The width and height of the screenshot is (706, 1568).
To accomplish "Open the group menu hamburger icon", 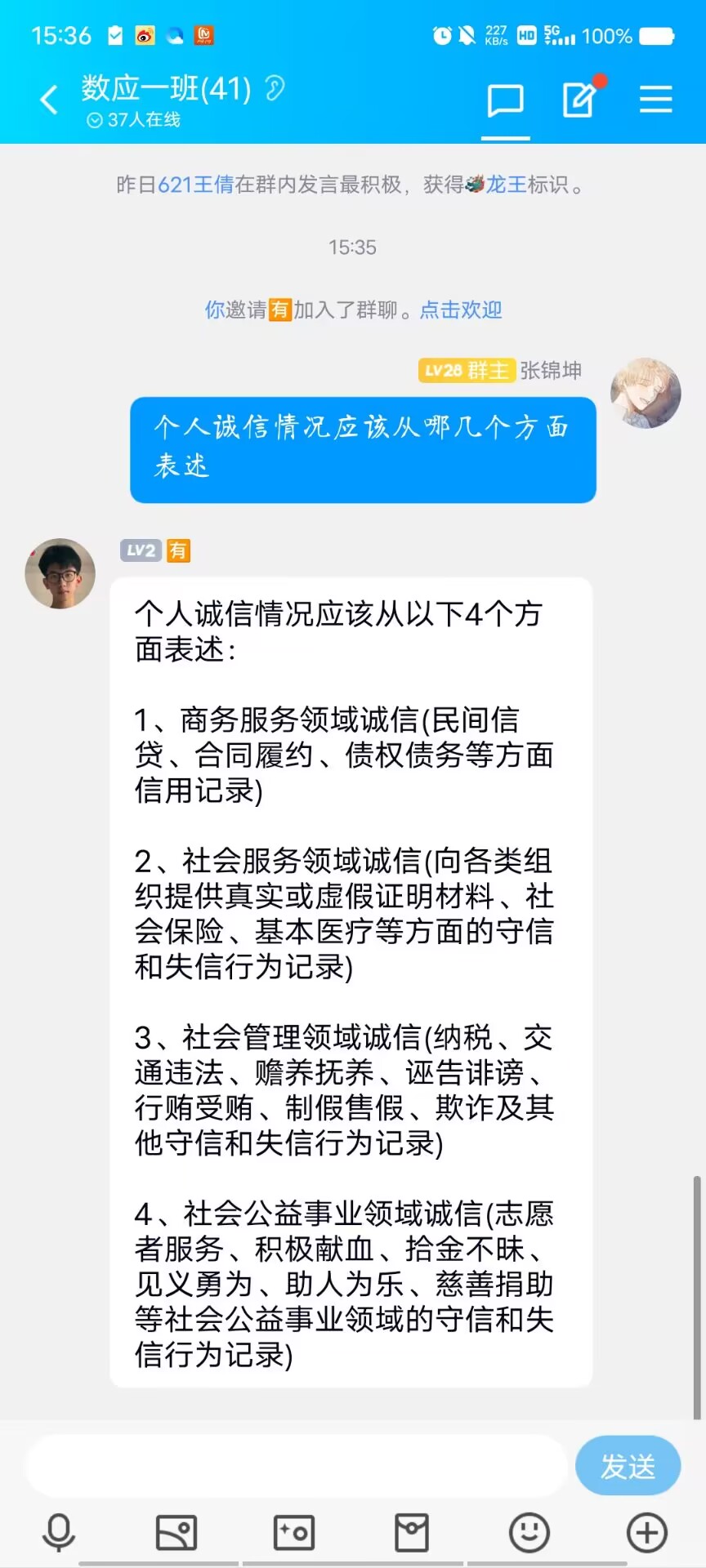I will (655, 100).
